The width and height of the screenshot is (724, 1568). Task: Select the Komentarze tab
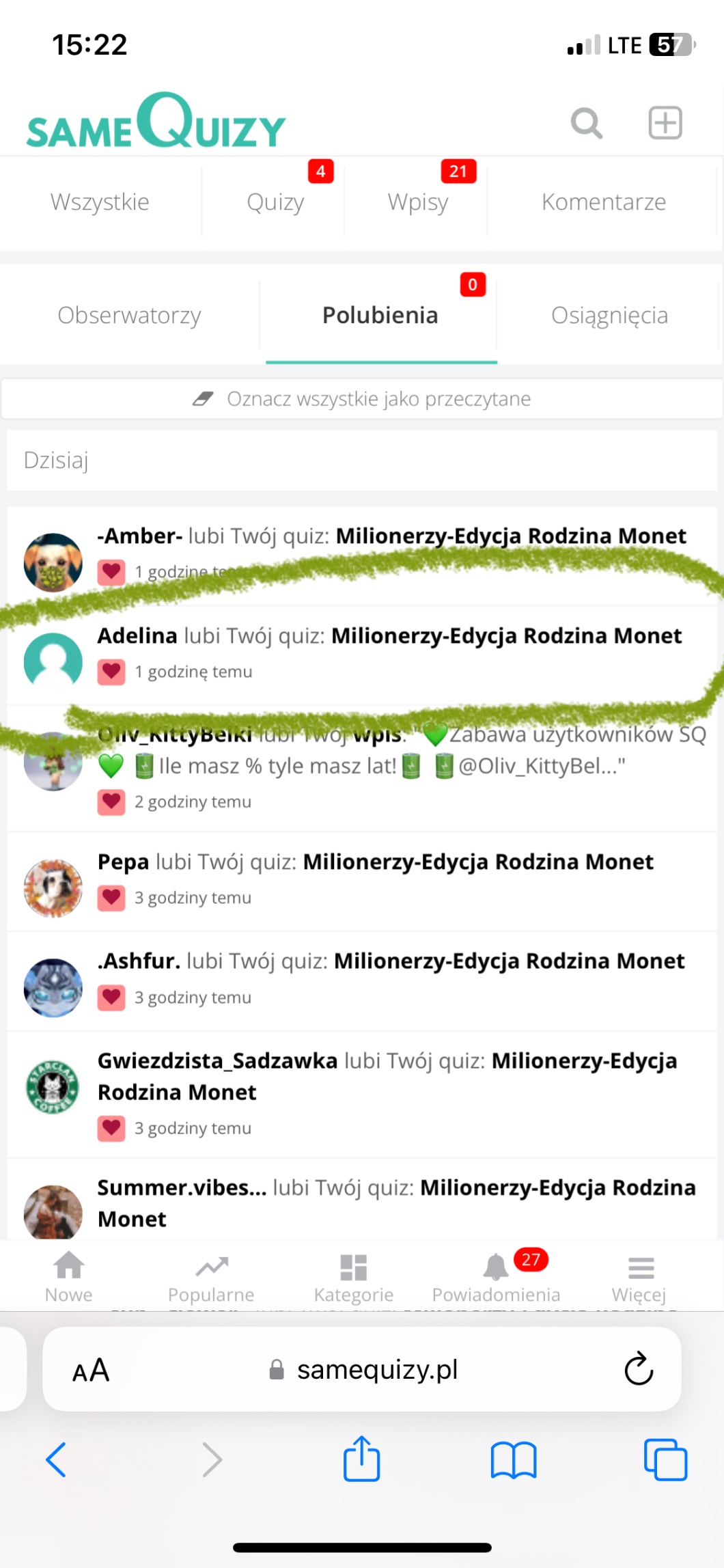(x=603, y=202)
